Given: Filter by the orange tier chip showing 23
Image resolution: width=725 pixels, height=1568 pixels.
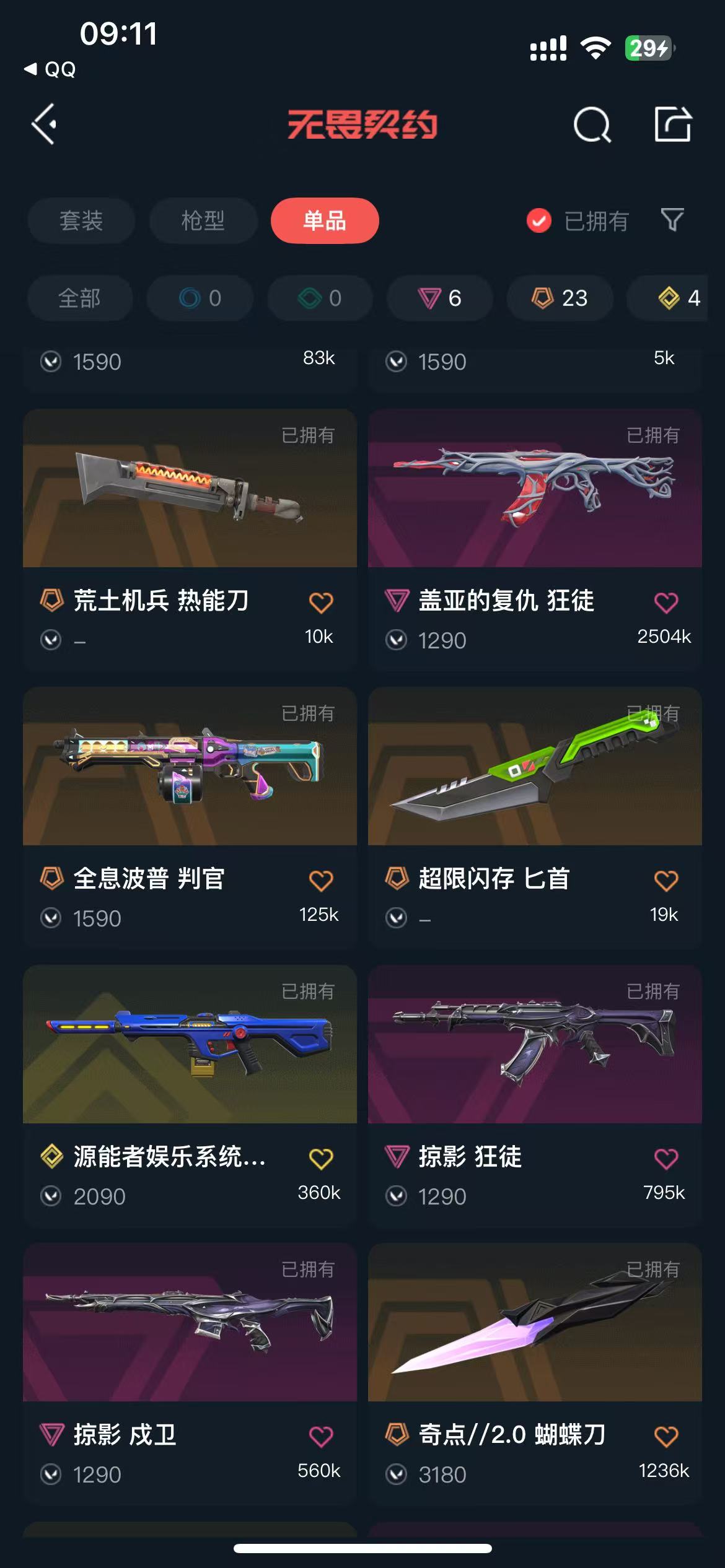Looking at the screenshot, I should [x=560, y=298].
